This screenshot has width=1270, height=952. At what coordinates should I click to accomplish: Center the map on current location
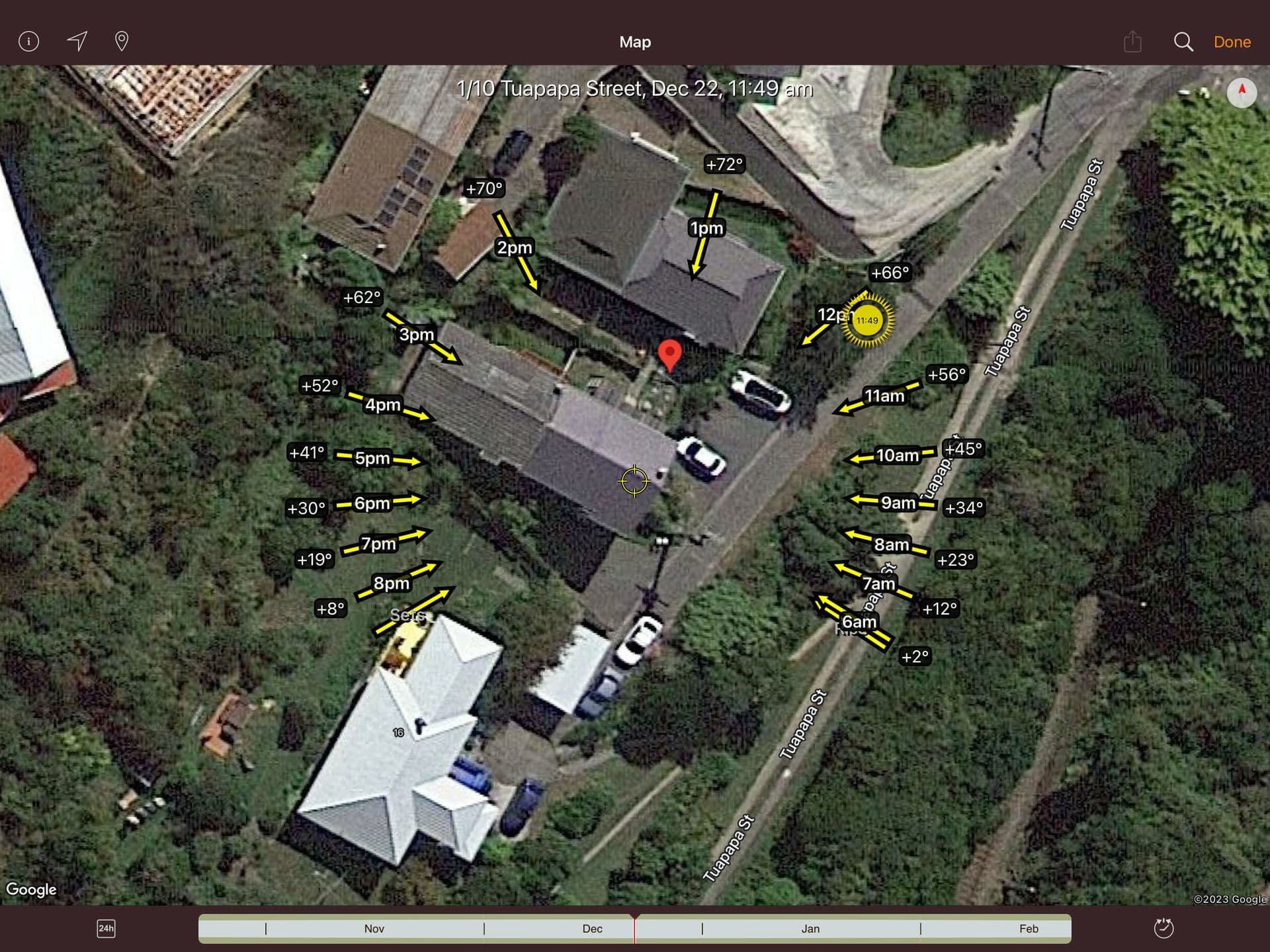pos(77,41)
